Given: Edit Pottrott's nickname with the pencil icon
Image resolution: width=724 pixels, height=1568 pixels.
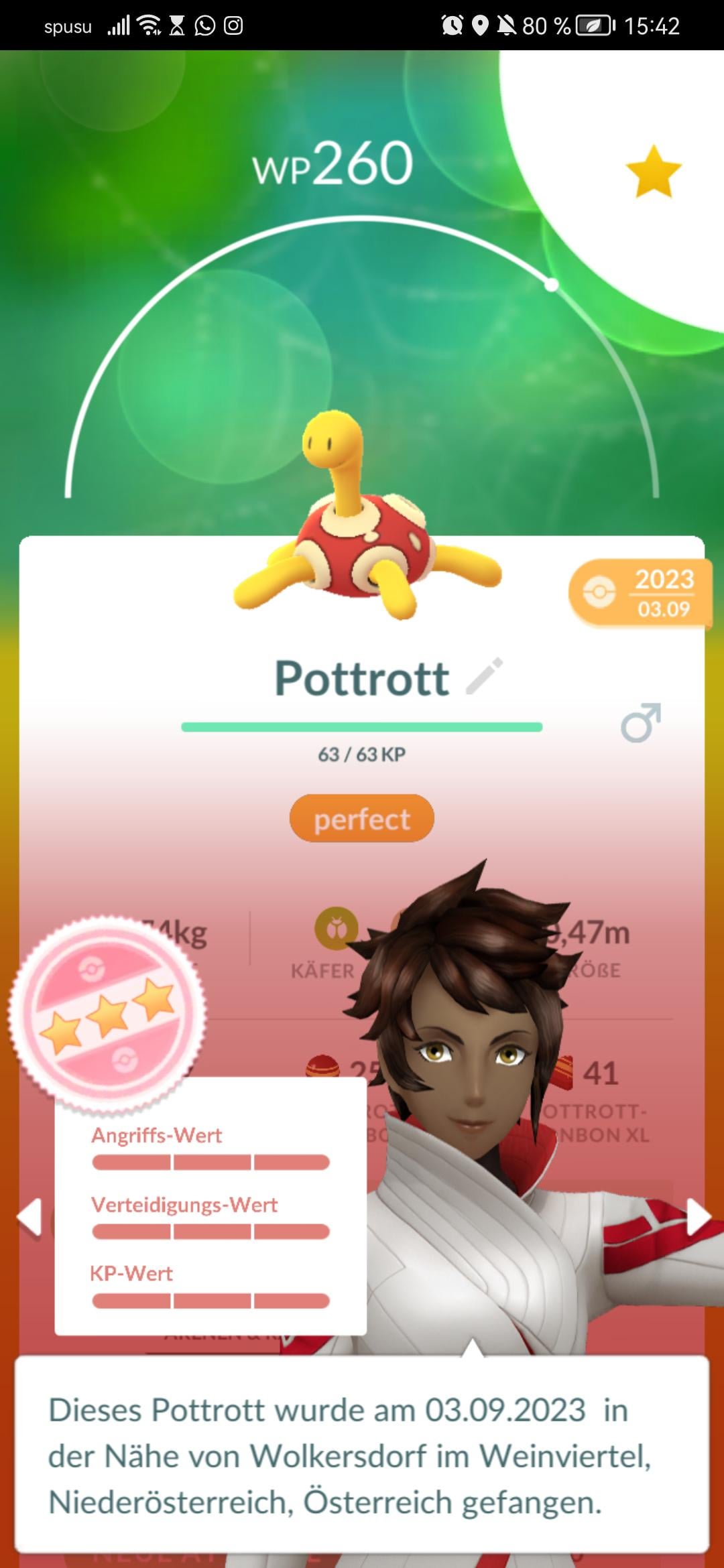Looking at the screenshot, I should [x=485, y=676].
